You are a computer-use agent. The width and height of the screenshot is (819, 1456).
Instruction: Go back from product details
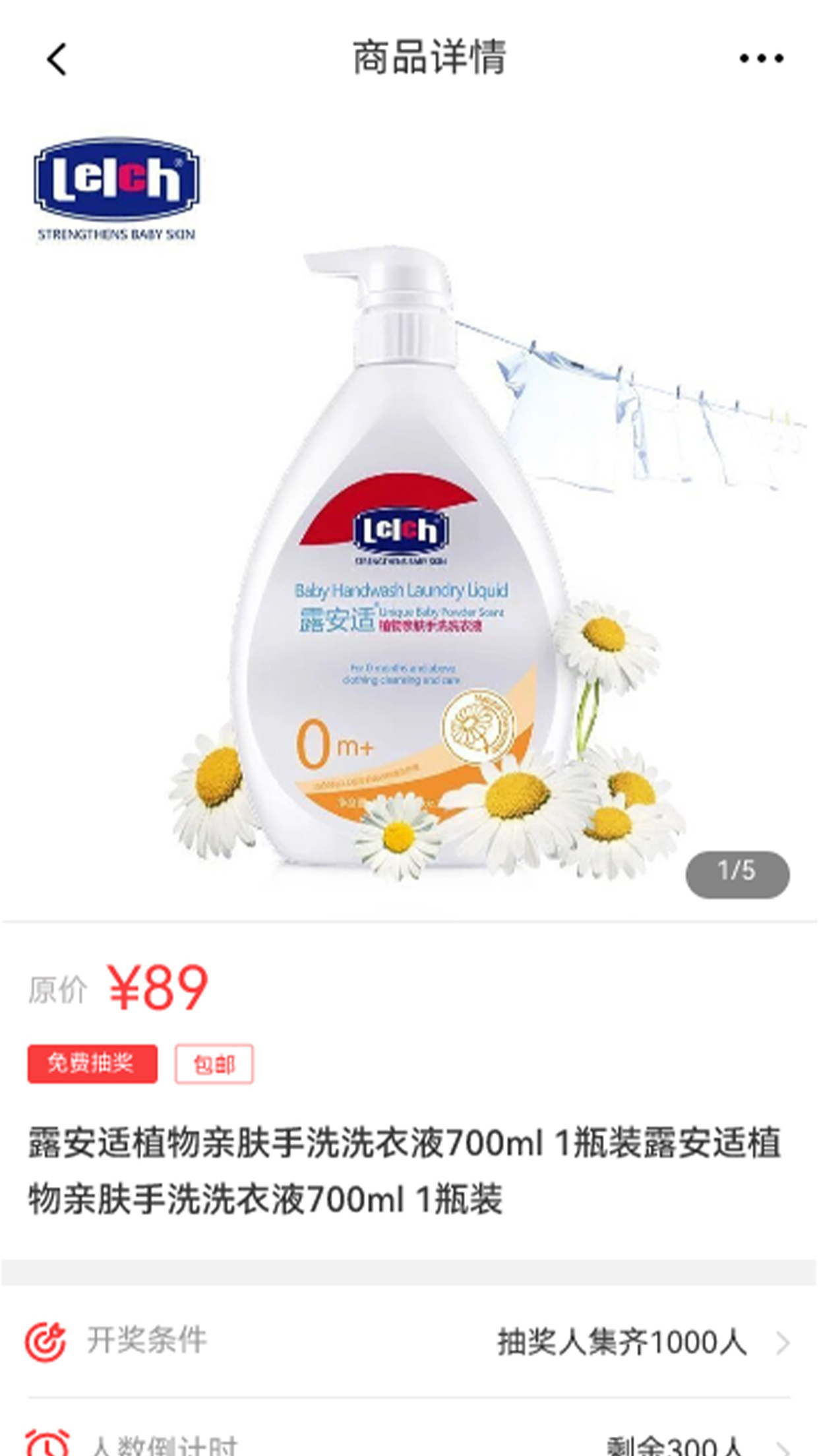point(57,59)
